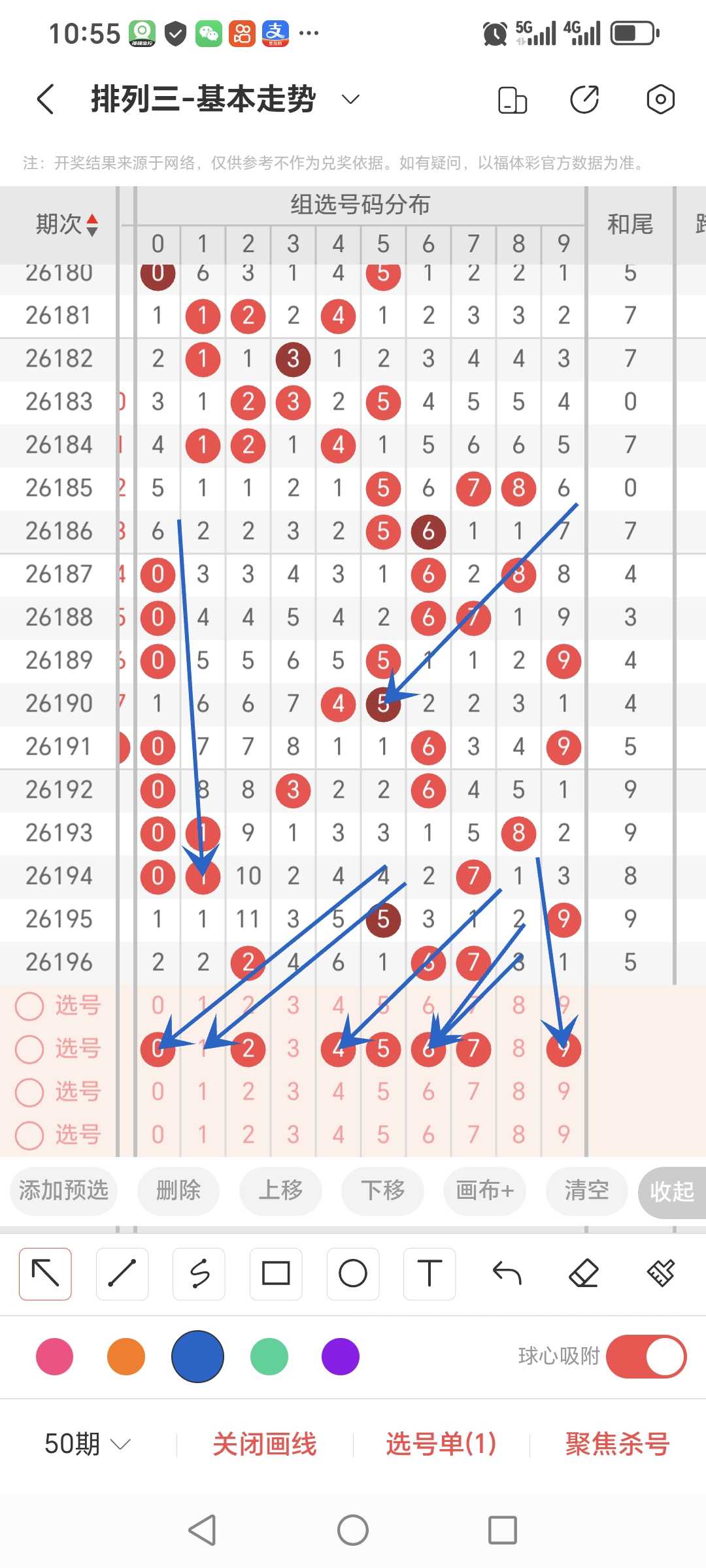Choose the circle shape tool
Image resolution: width=706 pixels, height=1568 pixels.
(x=353, y=1273)
